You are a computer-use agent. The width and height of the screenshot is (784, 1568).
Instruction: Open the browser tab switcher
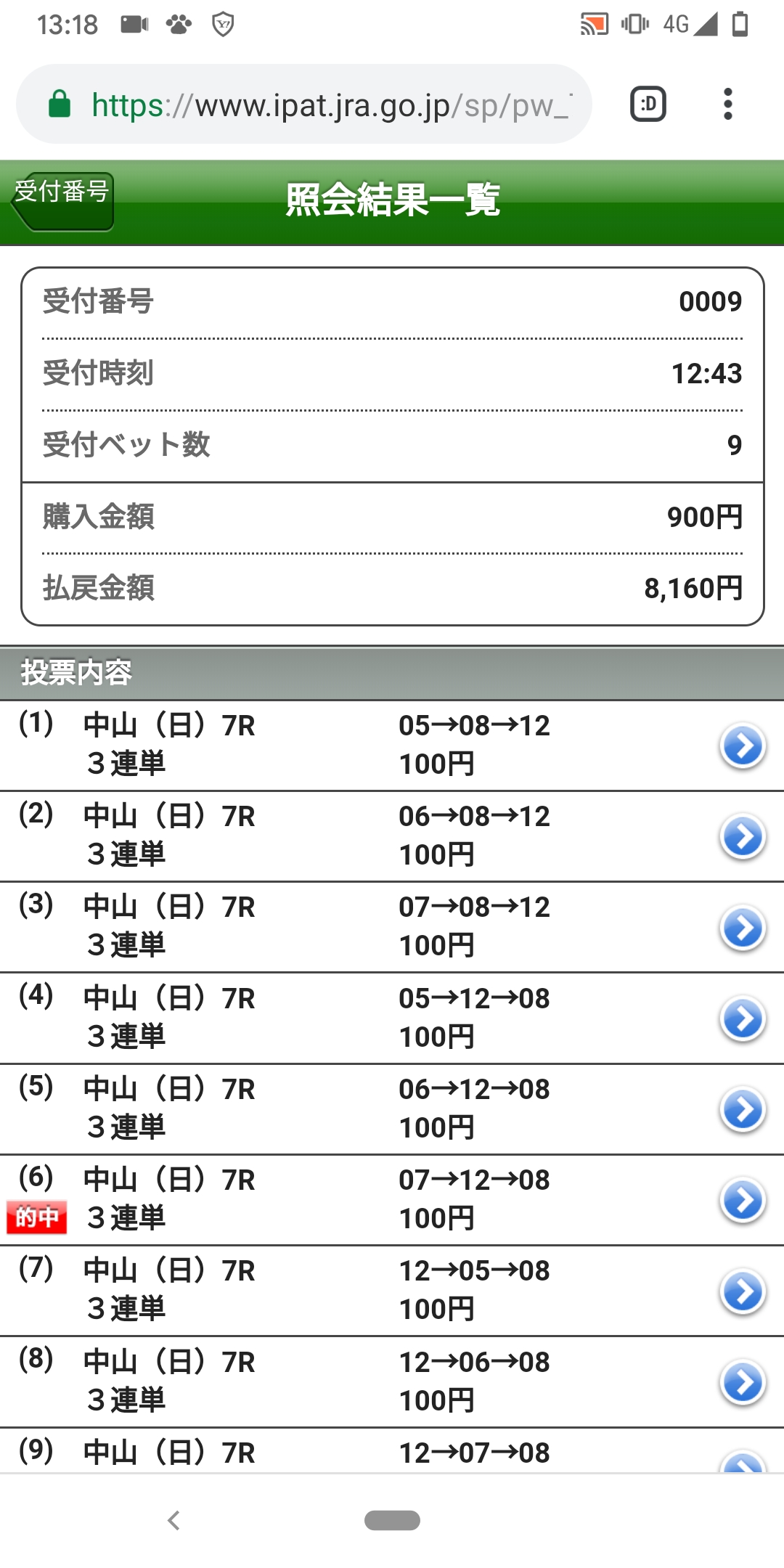648,105
